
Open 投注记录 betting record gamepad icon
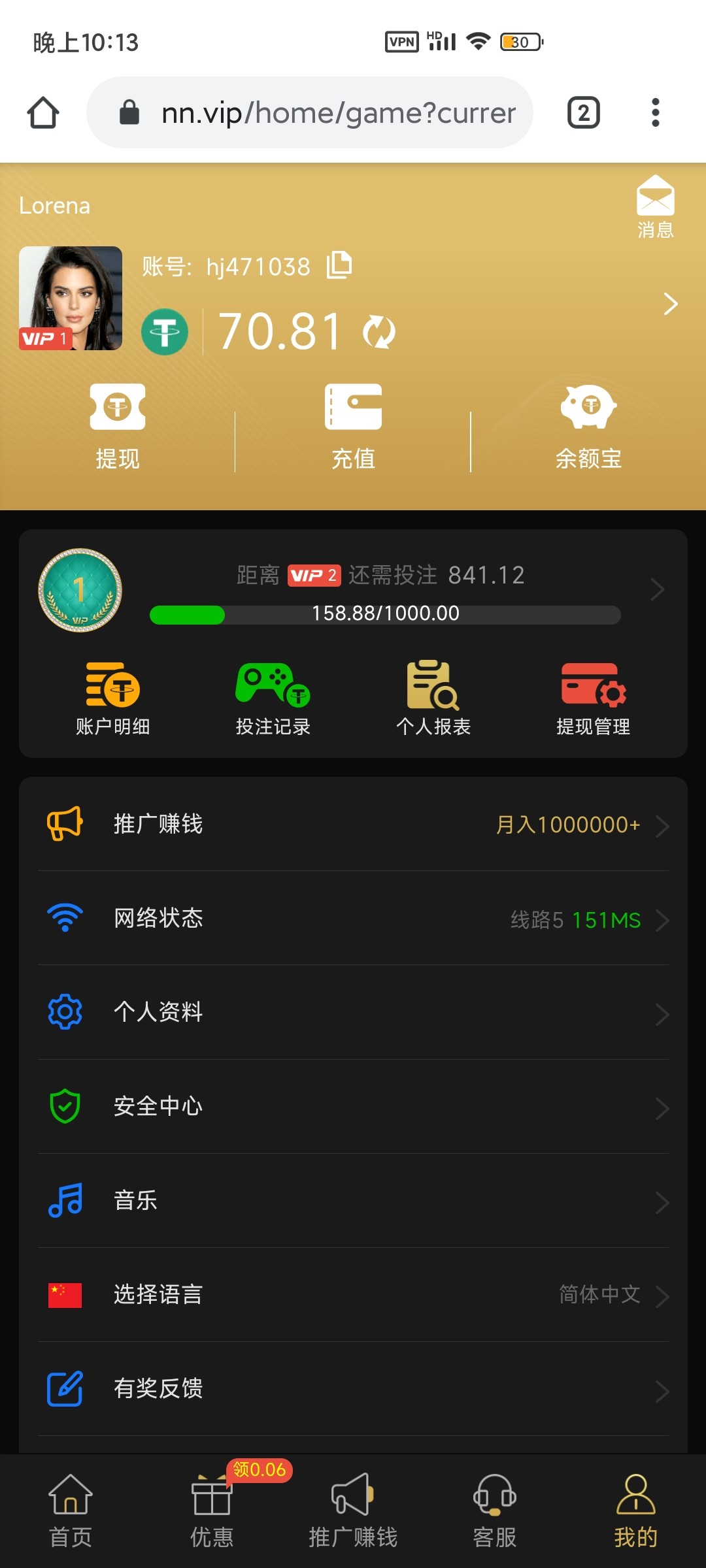pyautogui.click(x=273, y=689)
